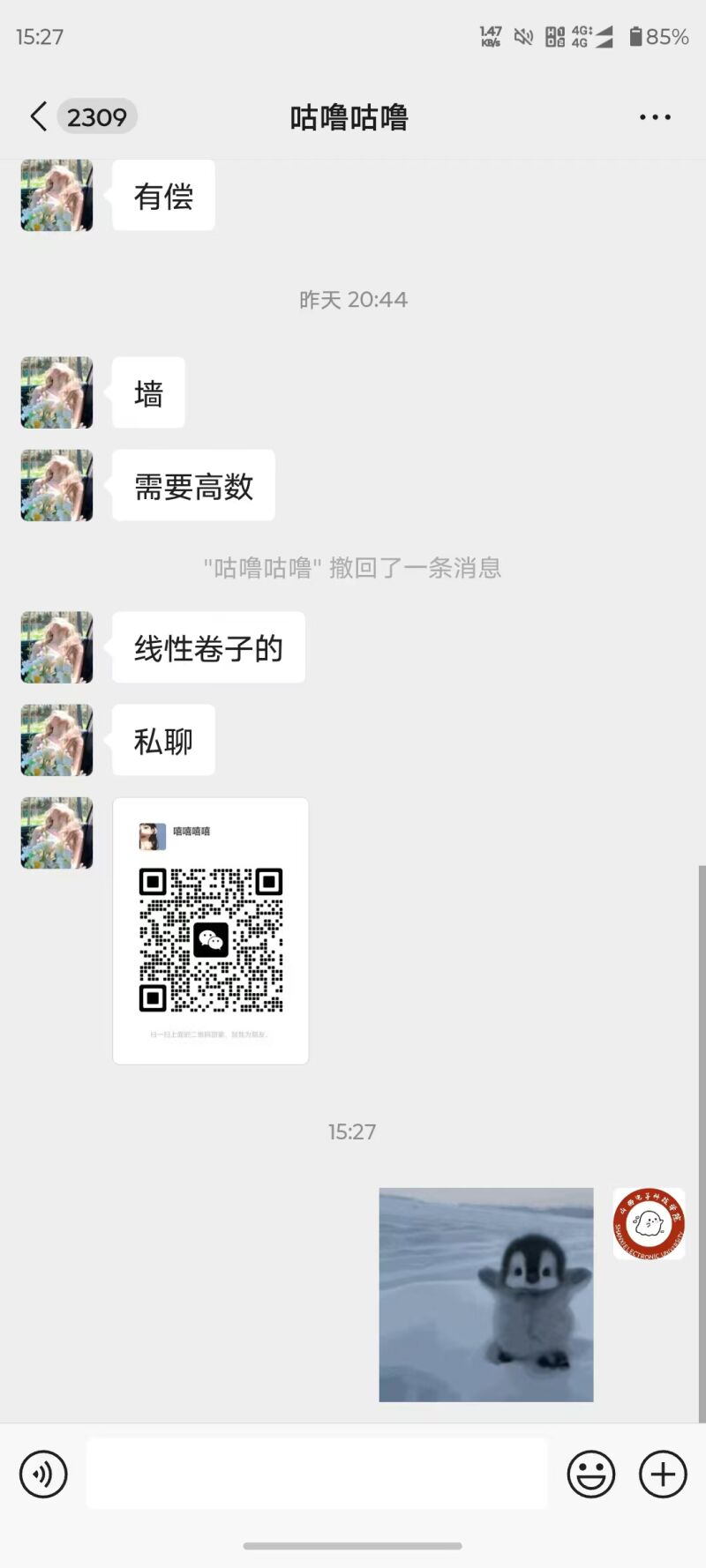Go back to the chat list
The height and width of the screenshot is (1568, 706).
coord(39,116)
